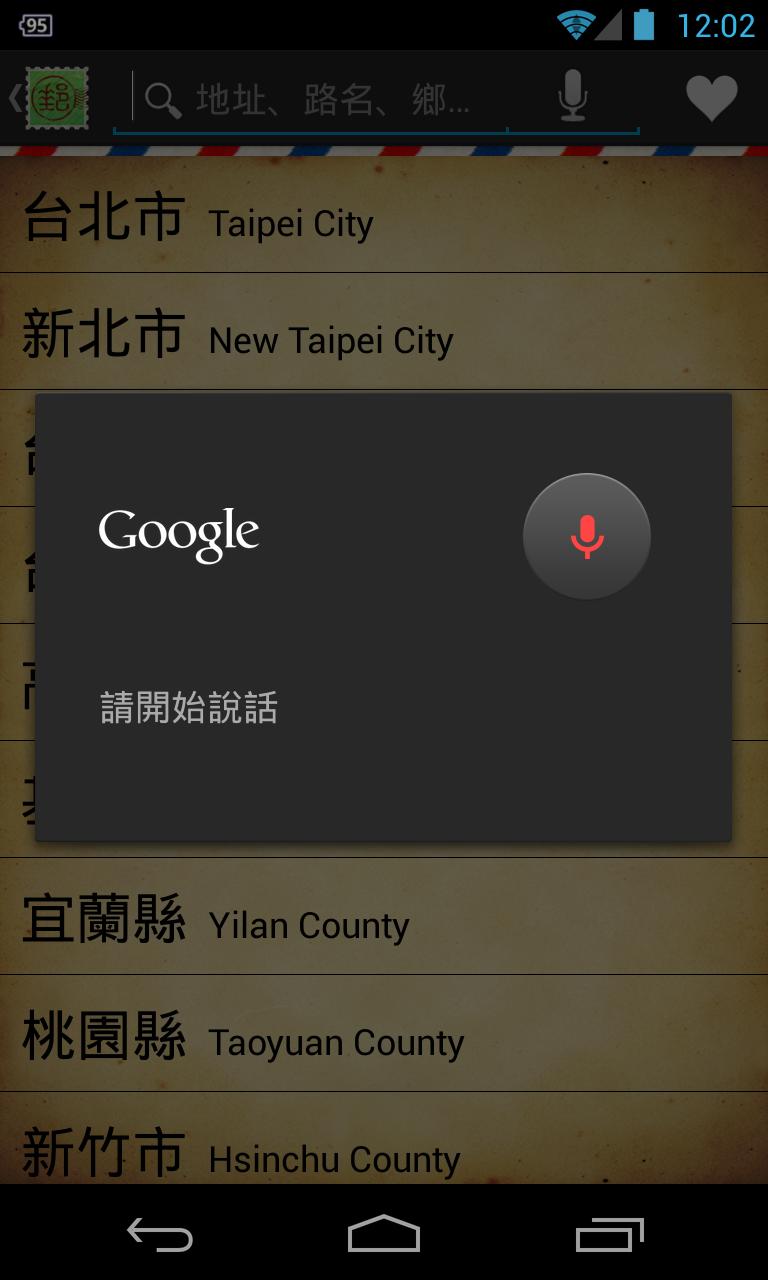This screenshot has height=1280, width=768.
Task: Tap the red microphone button in Google dialog
Action: click(587, 537)
